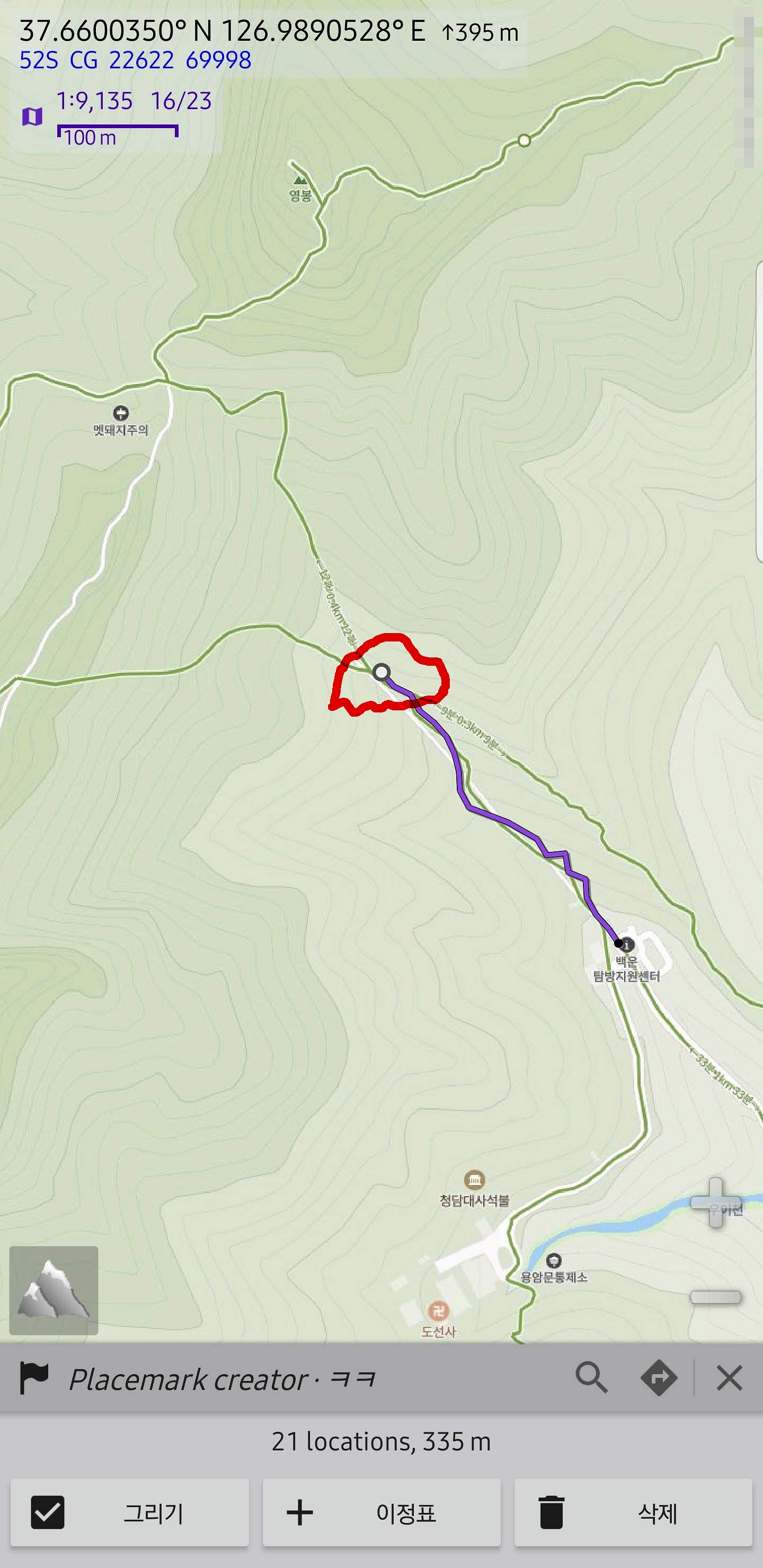Zoom out with the minus button
Viewport: 763px width, 1568px height.
tap(715, 1297)
